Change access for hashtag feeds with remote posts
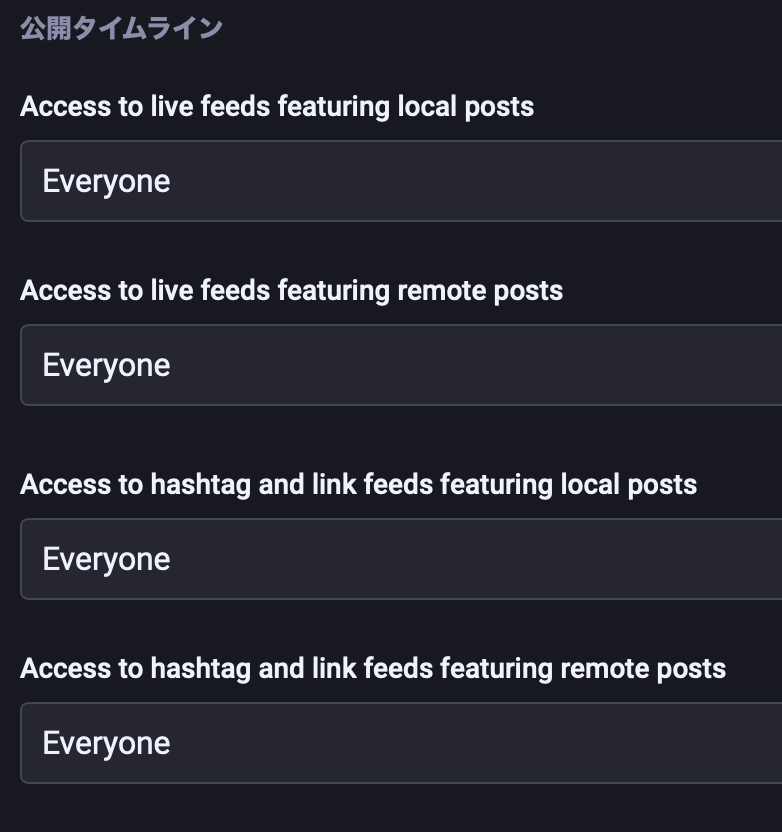This screenshot has width=782, height=832. pos(390,743)
